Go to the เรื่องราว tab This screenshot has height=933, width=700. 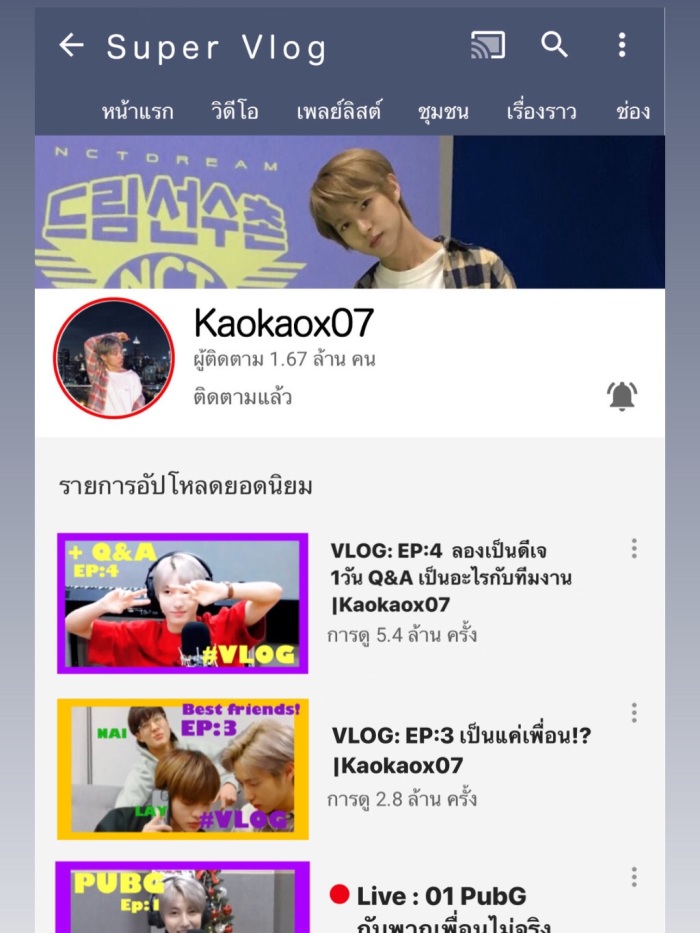541,111
